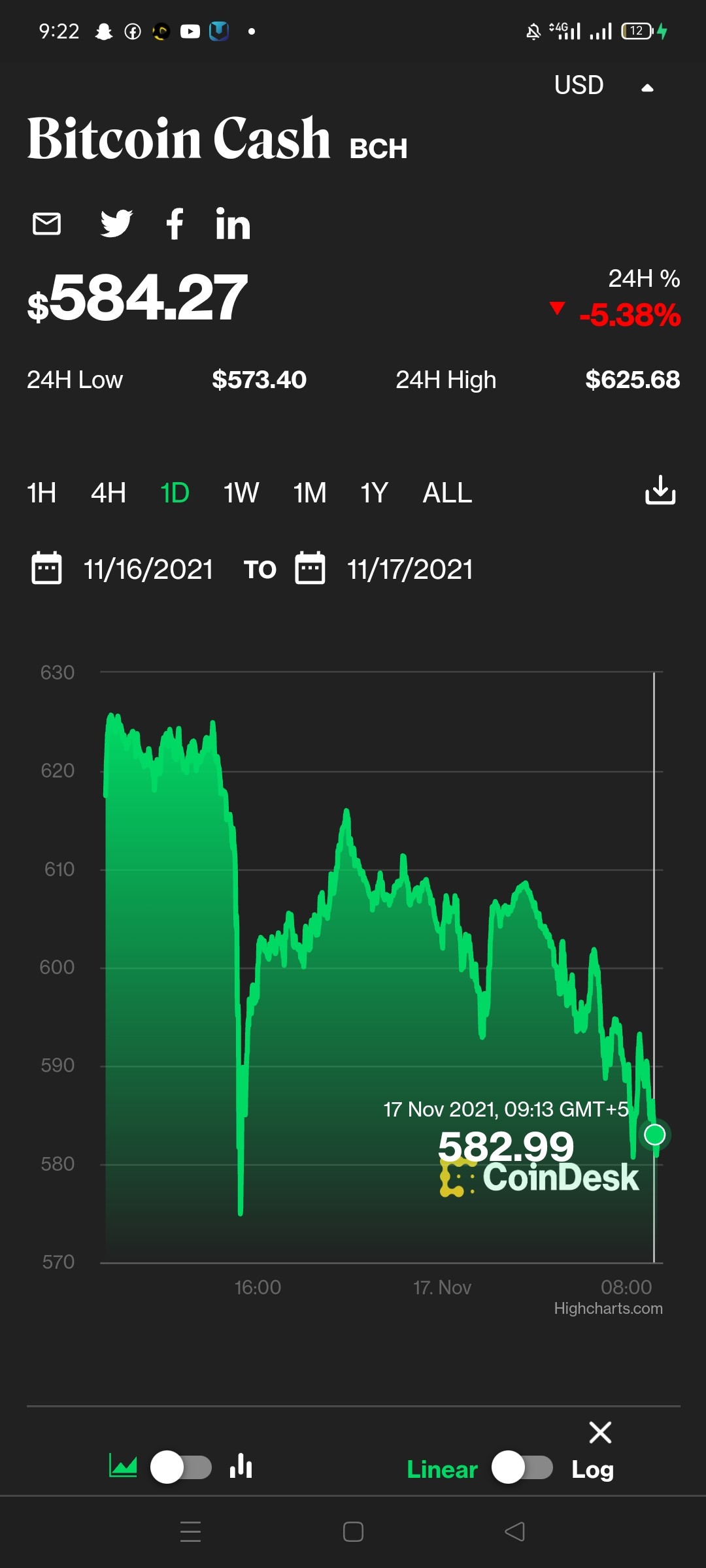Open the Highcharts.com credit link
This screenshot has height=1568, width=706.
point(608,1309)
